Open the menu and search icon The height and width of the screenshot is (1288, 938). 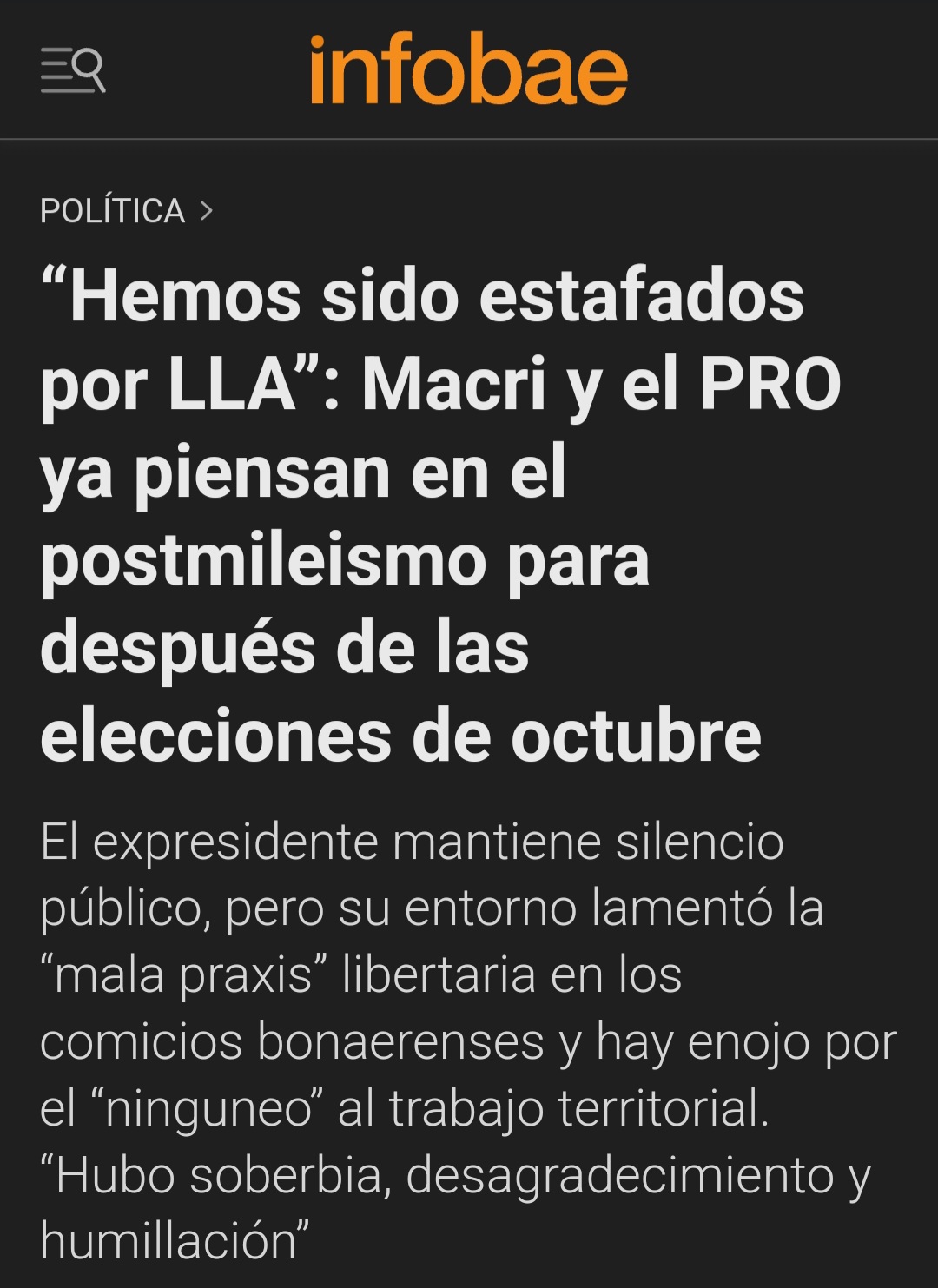pos(73,70)
